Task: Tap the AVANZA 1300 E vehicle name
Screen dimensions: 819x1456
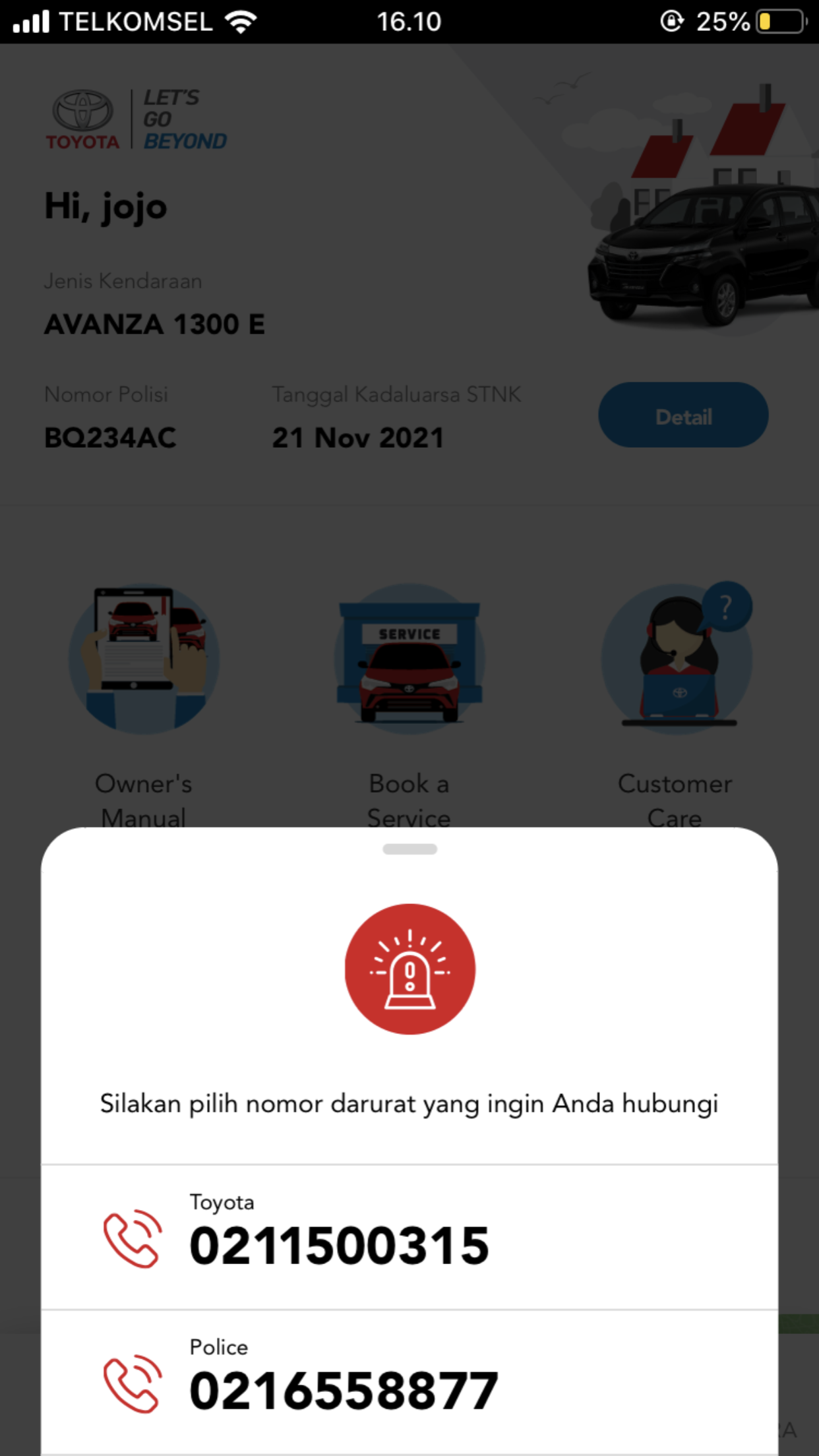Action: (154, 324)
